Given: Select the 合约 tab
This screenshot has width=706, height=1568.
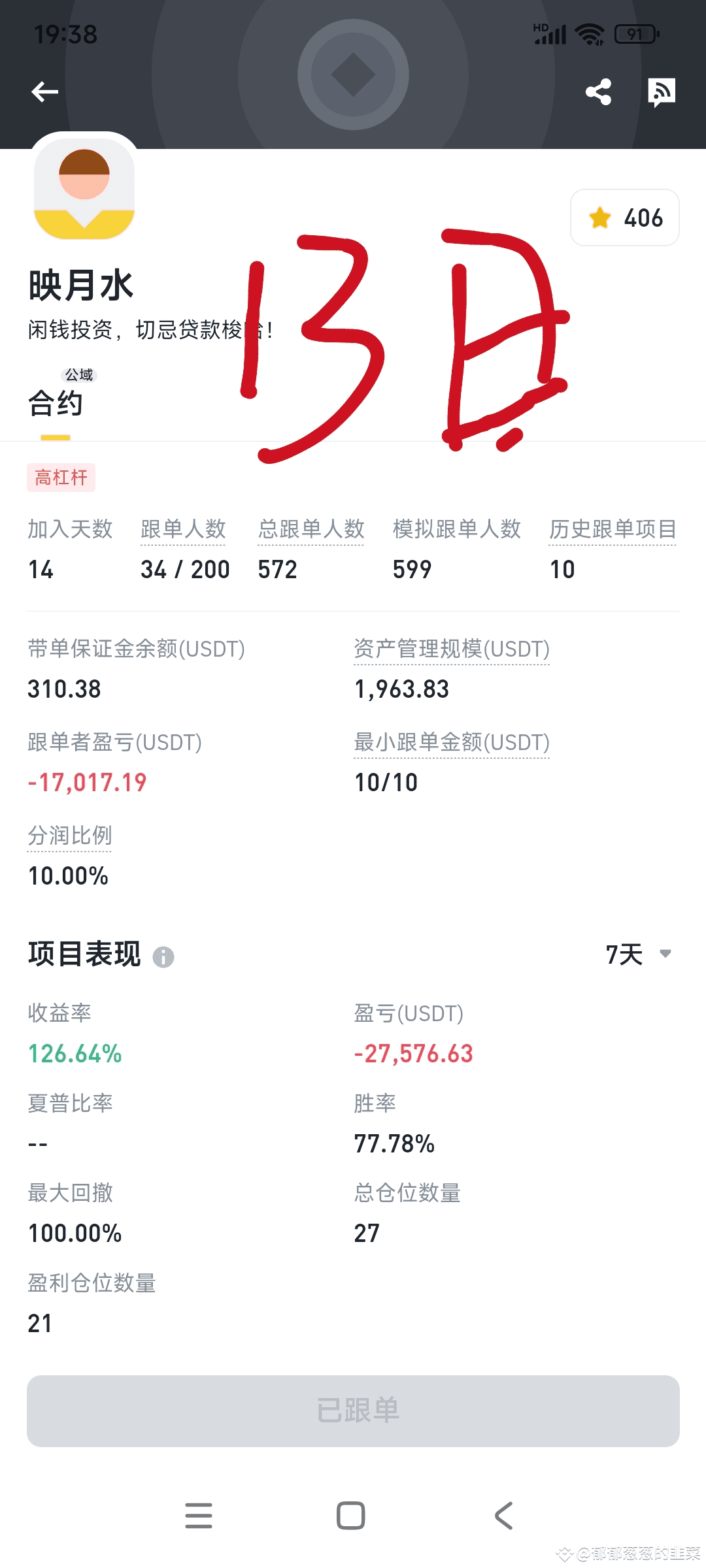Looking at the screenshot, I should (x=56, y=402).
